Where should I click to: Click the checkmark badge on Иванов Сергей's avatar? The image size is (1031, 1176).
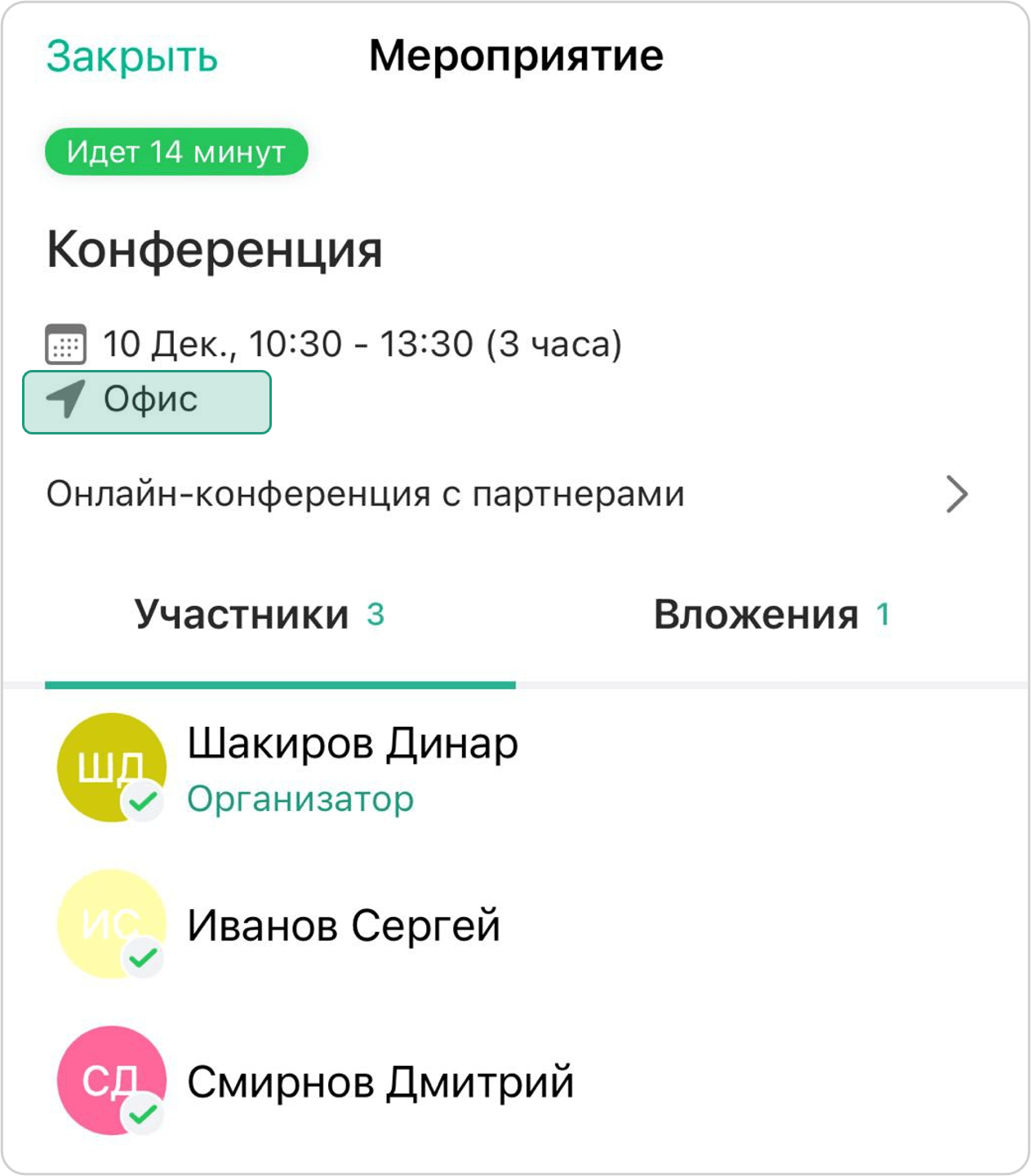pos(144,957)
